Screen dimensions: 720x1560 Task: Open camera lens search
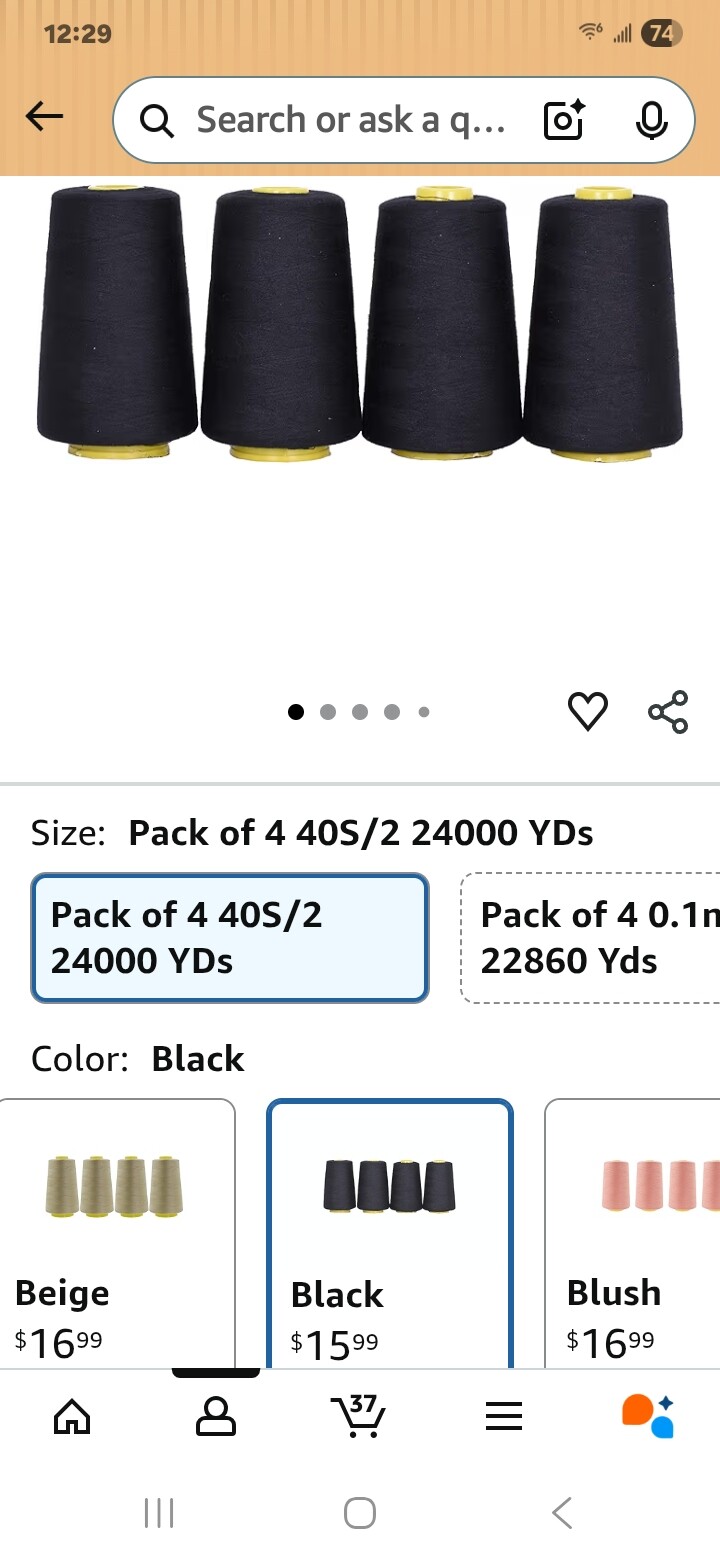(x=564, y=120)
